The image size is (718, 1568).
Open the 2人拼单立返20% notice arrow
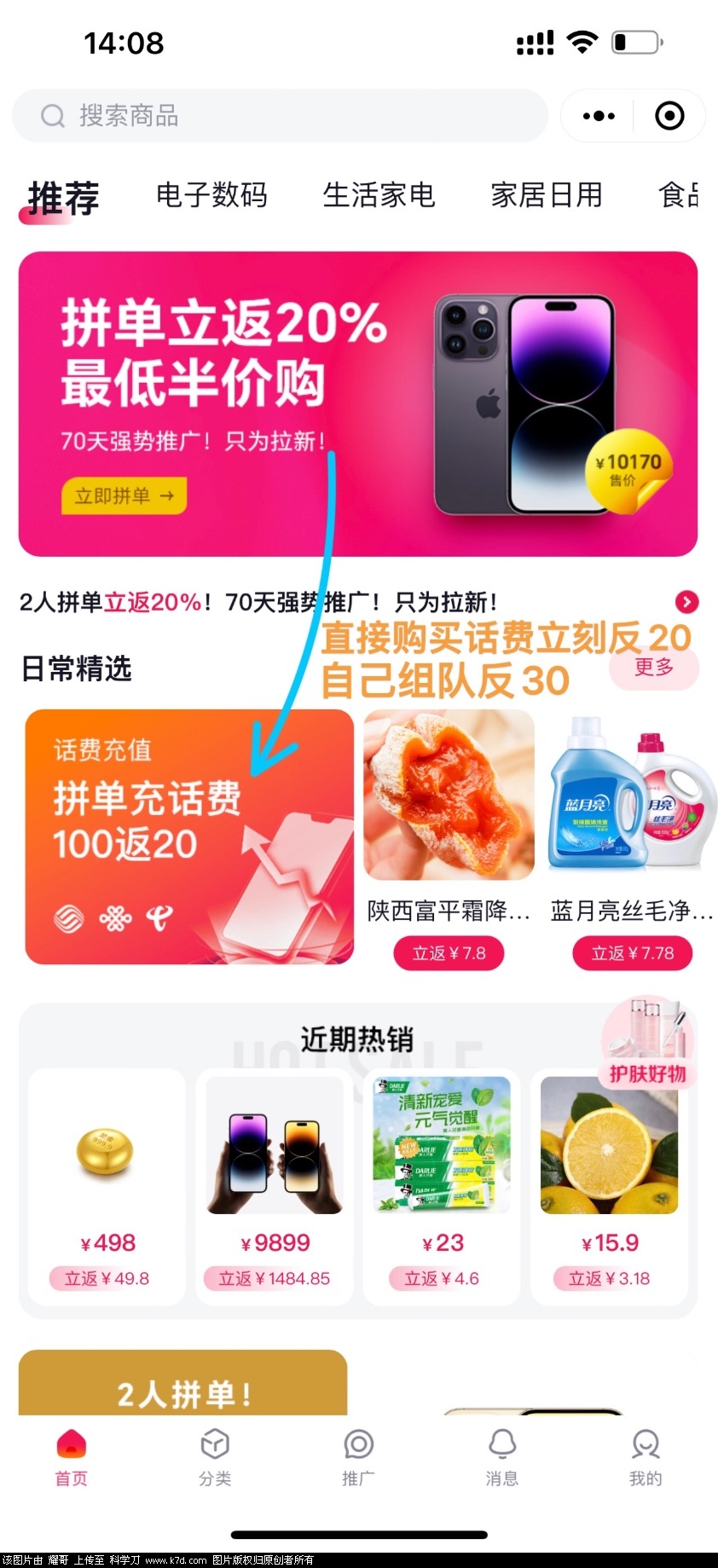(686, 602)
